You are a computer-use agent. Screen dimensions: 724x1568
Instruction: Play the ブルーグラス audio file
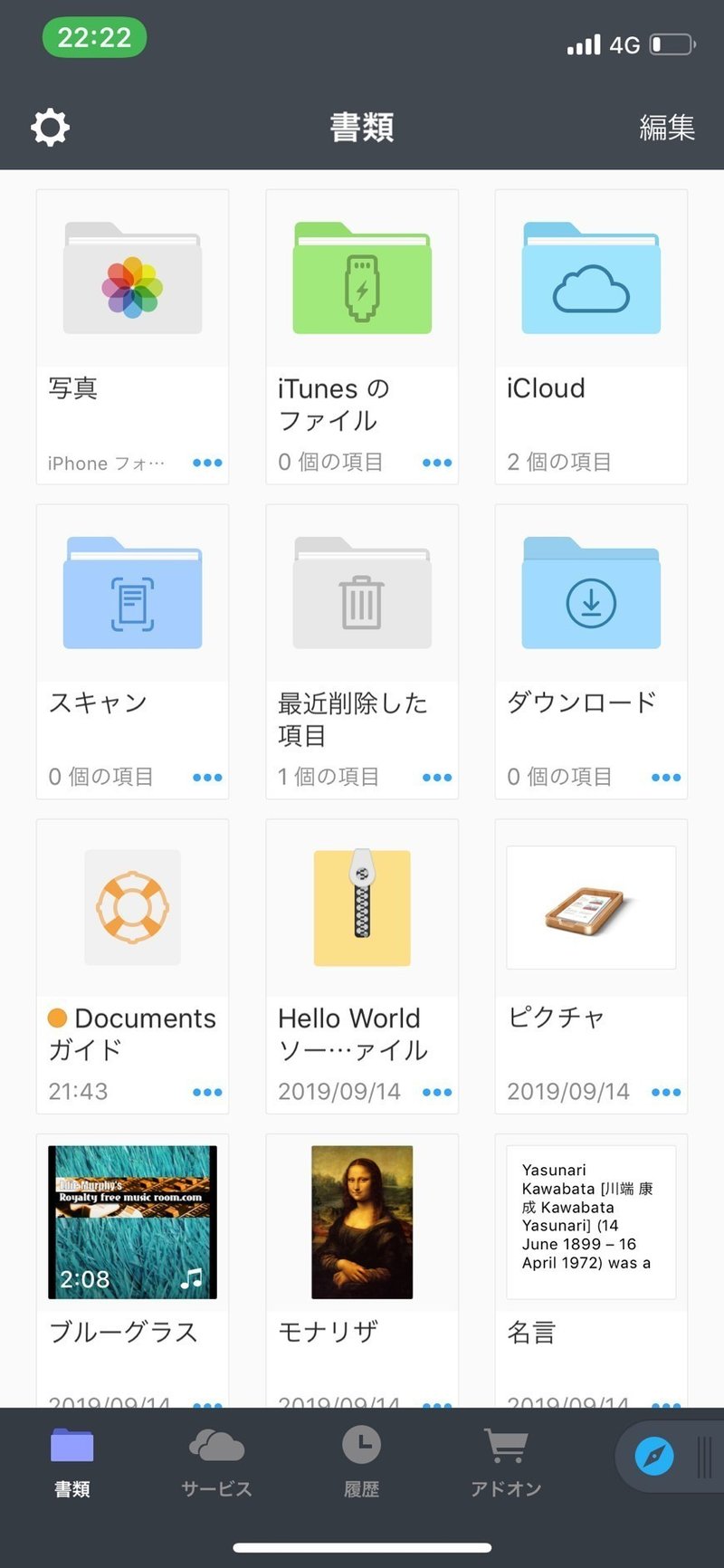click(x=132, y=1222)
